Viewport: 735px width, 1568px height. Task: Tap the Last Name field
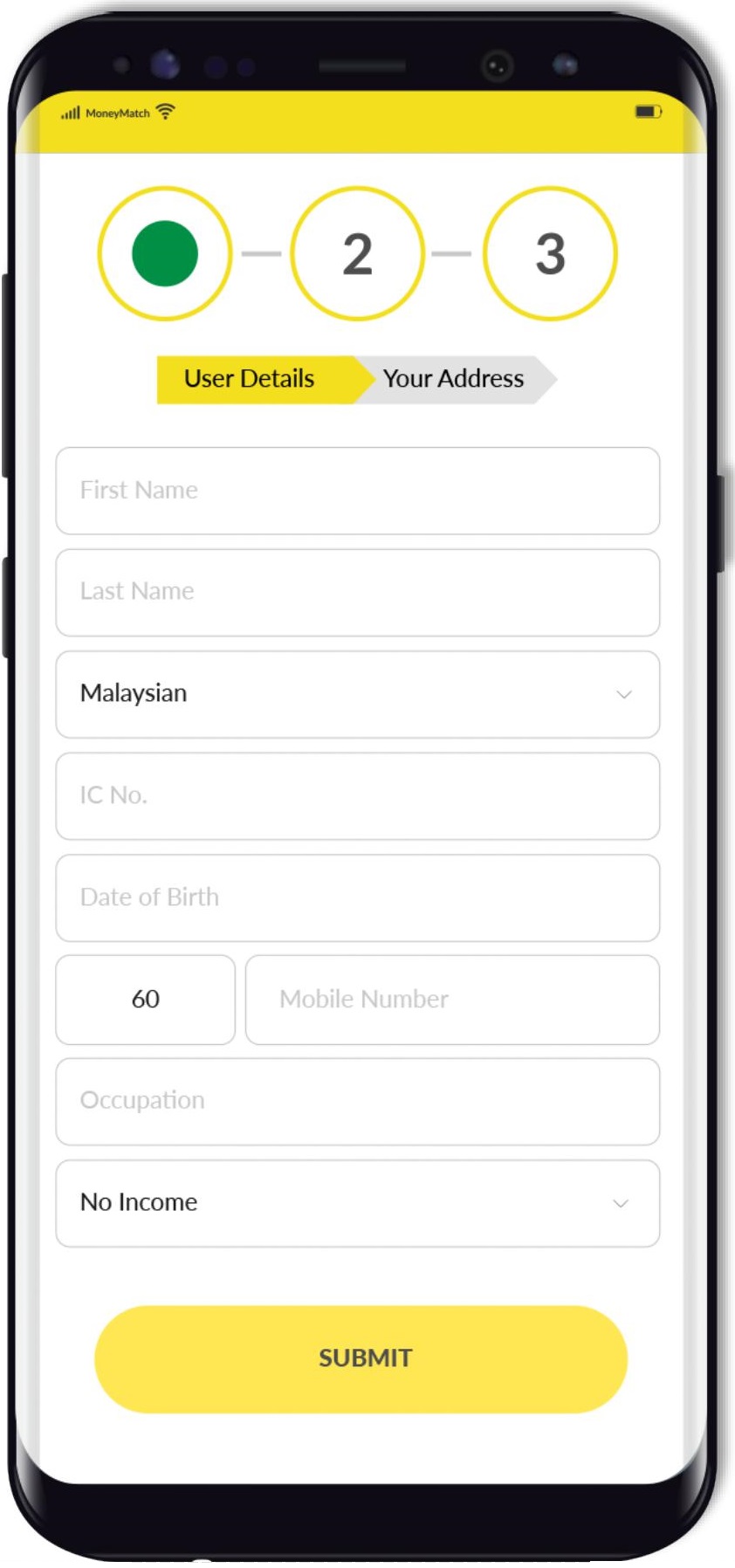(x=358, y=593)
